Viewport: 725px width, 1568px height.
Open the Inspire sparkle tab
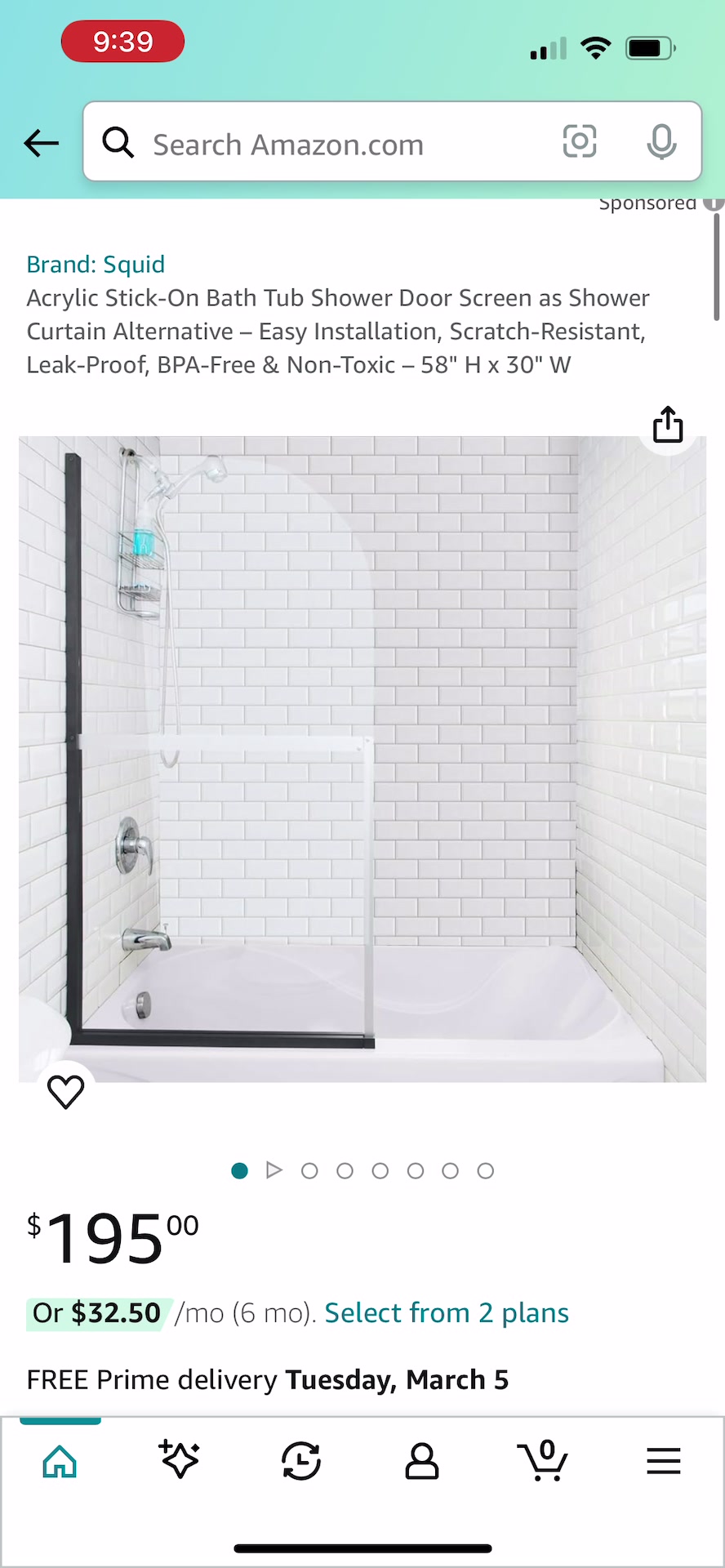click(180, 1461)
